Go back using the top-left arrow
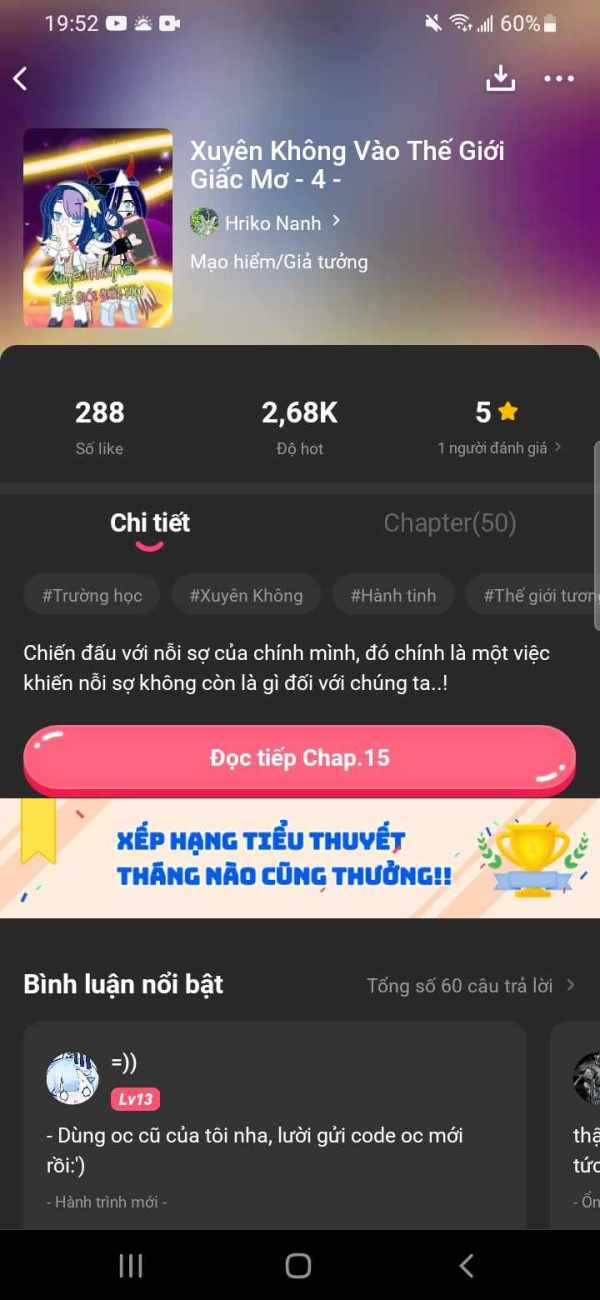 click(x=20, y=79)
